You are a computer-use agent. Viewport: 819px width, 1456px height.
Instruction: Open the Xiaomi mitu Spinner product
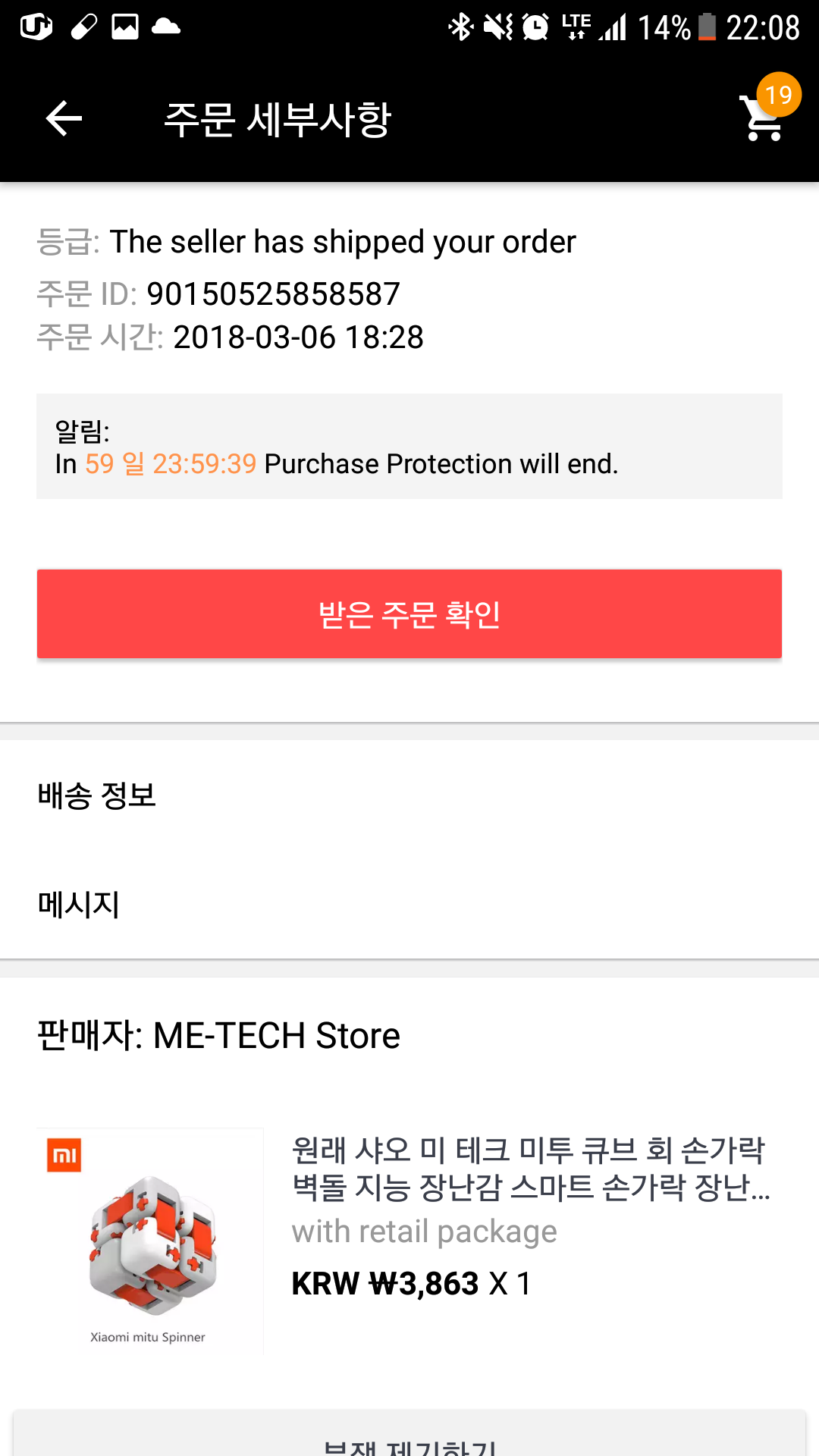click(x=150, y=1241)
